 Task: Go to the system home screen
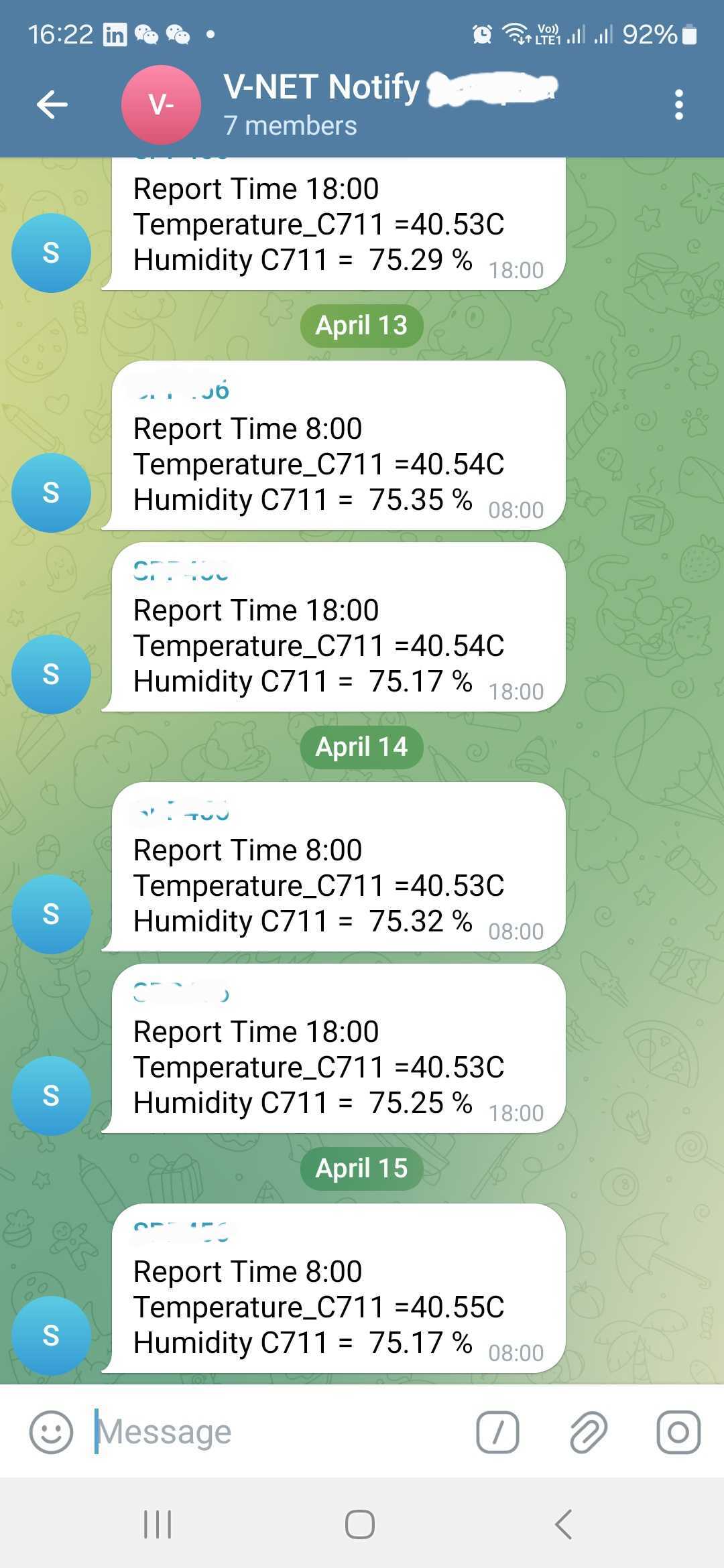tap(360, 1524)
